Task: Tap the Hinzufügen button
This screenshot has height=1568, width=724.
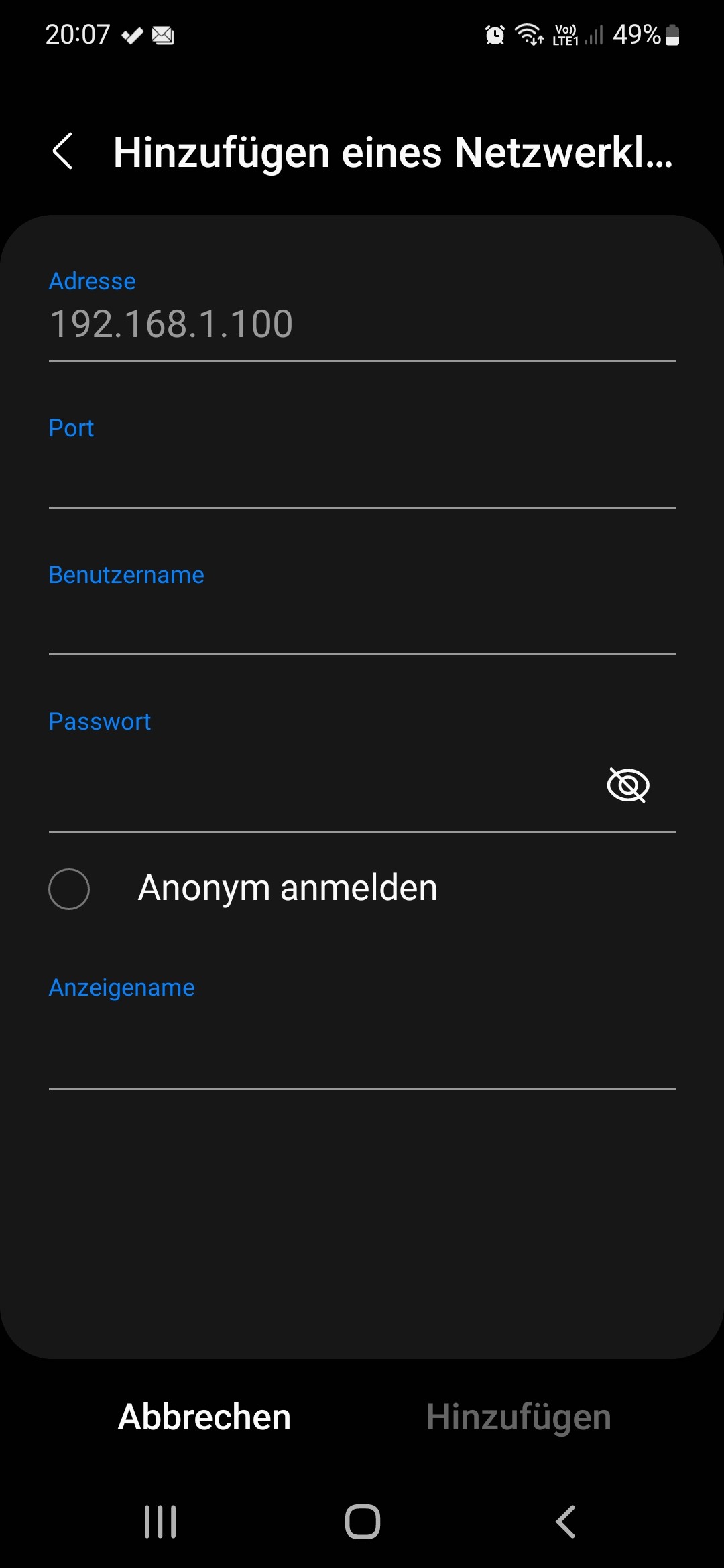Action: point(518,1417)
